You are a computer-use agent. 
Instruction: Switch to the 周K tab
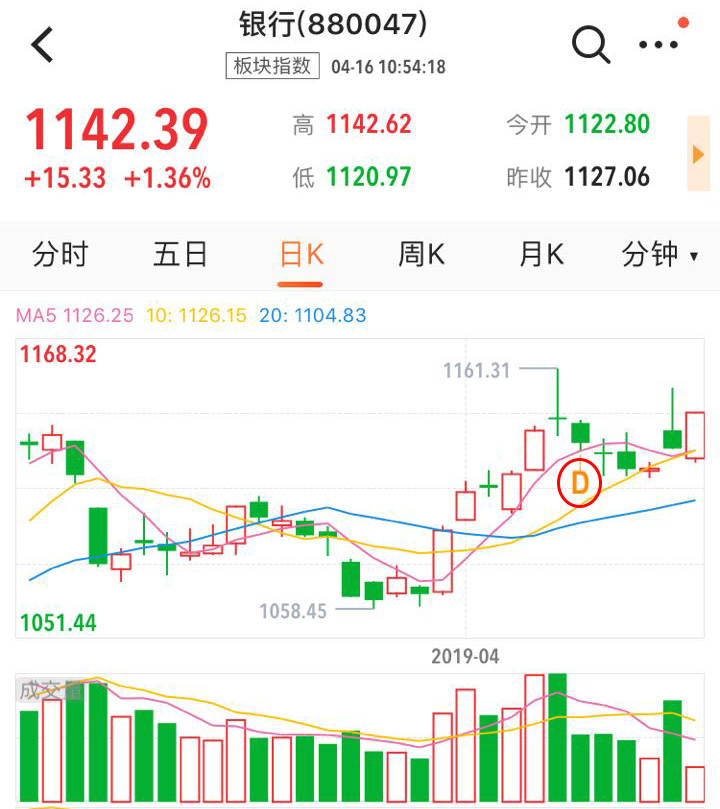(x=421, y=254)
